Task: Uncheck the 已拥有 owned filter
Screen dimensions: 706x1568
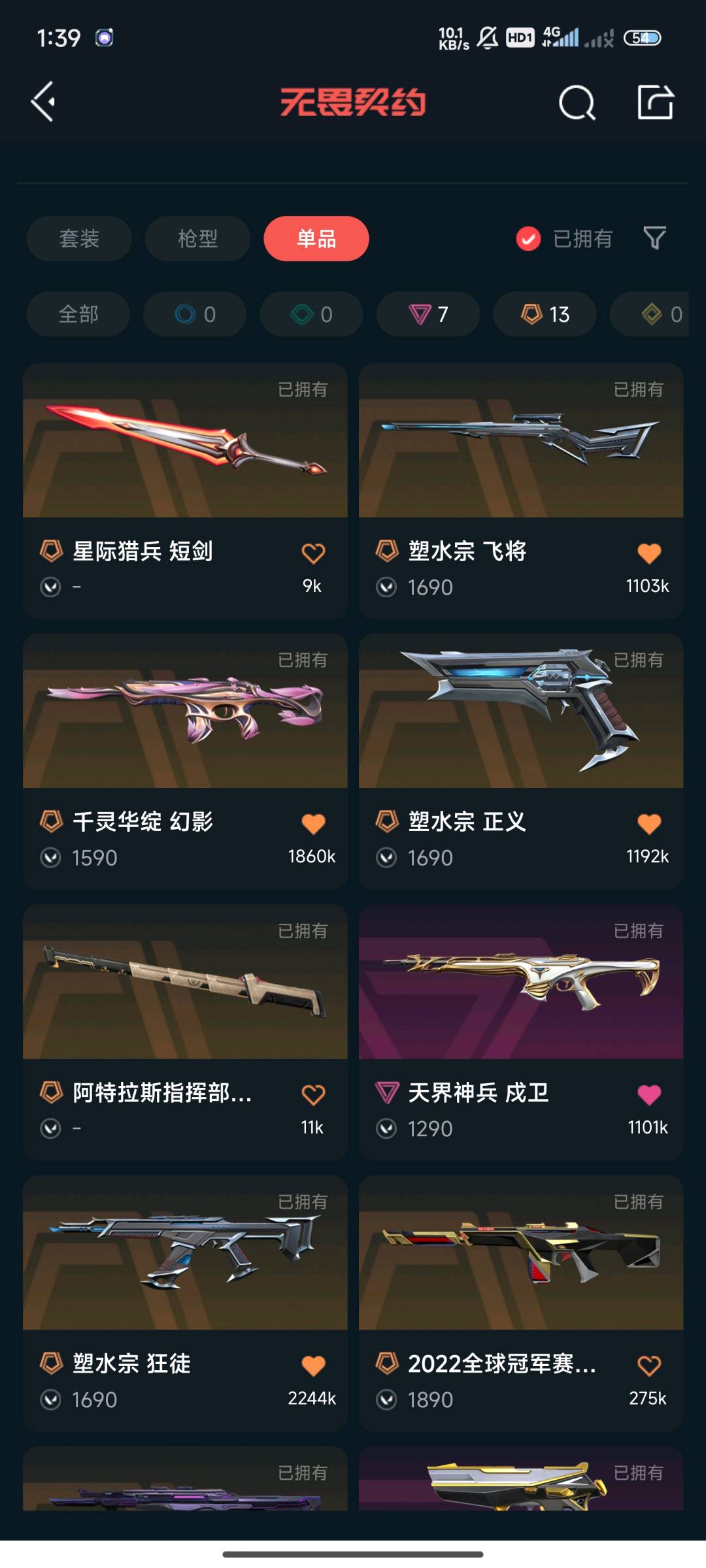Action: pos(528,238)
